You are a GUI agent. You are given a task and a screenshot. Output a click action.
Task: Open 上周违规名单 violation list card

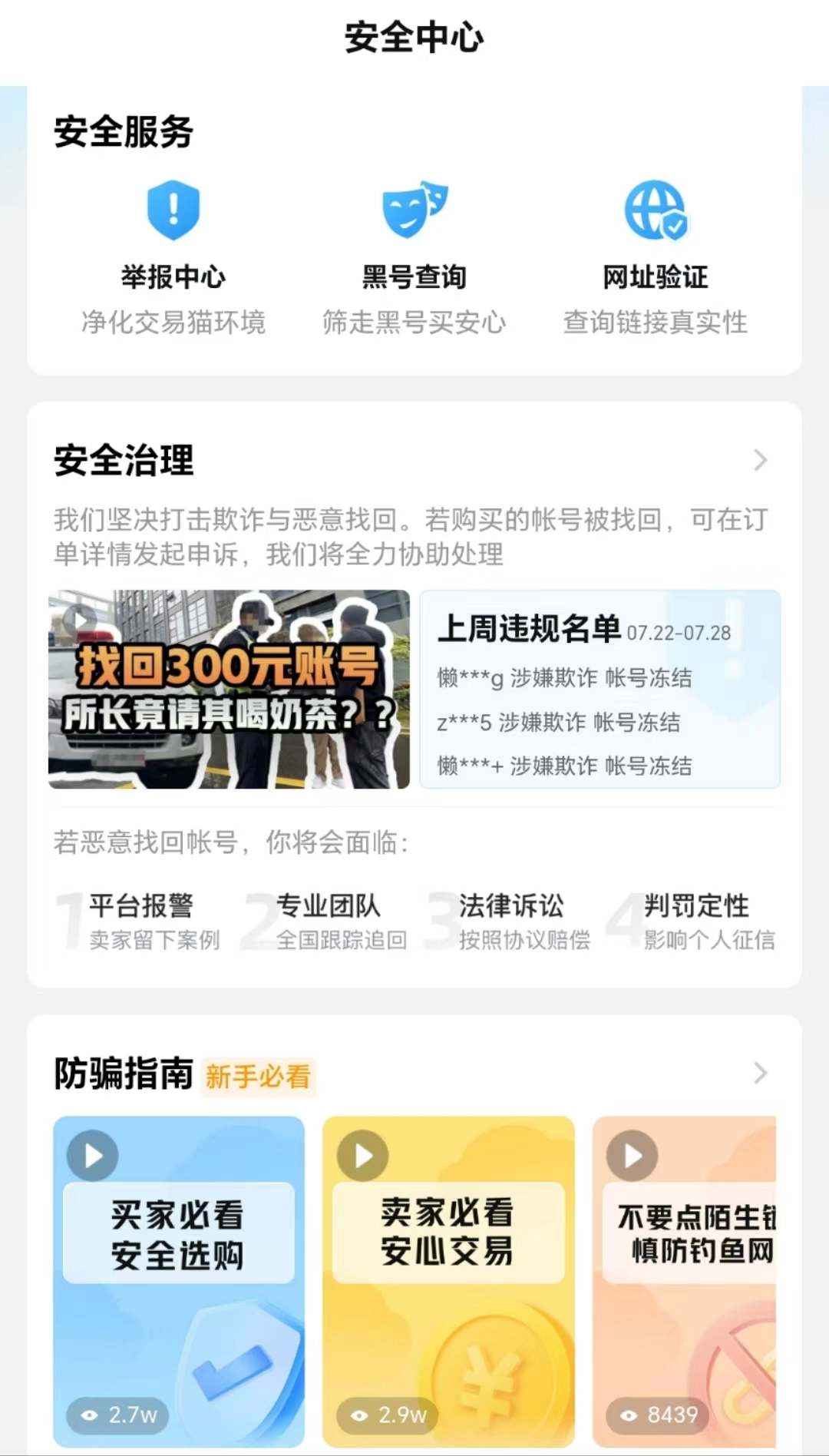(599, 689)
